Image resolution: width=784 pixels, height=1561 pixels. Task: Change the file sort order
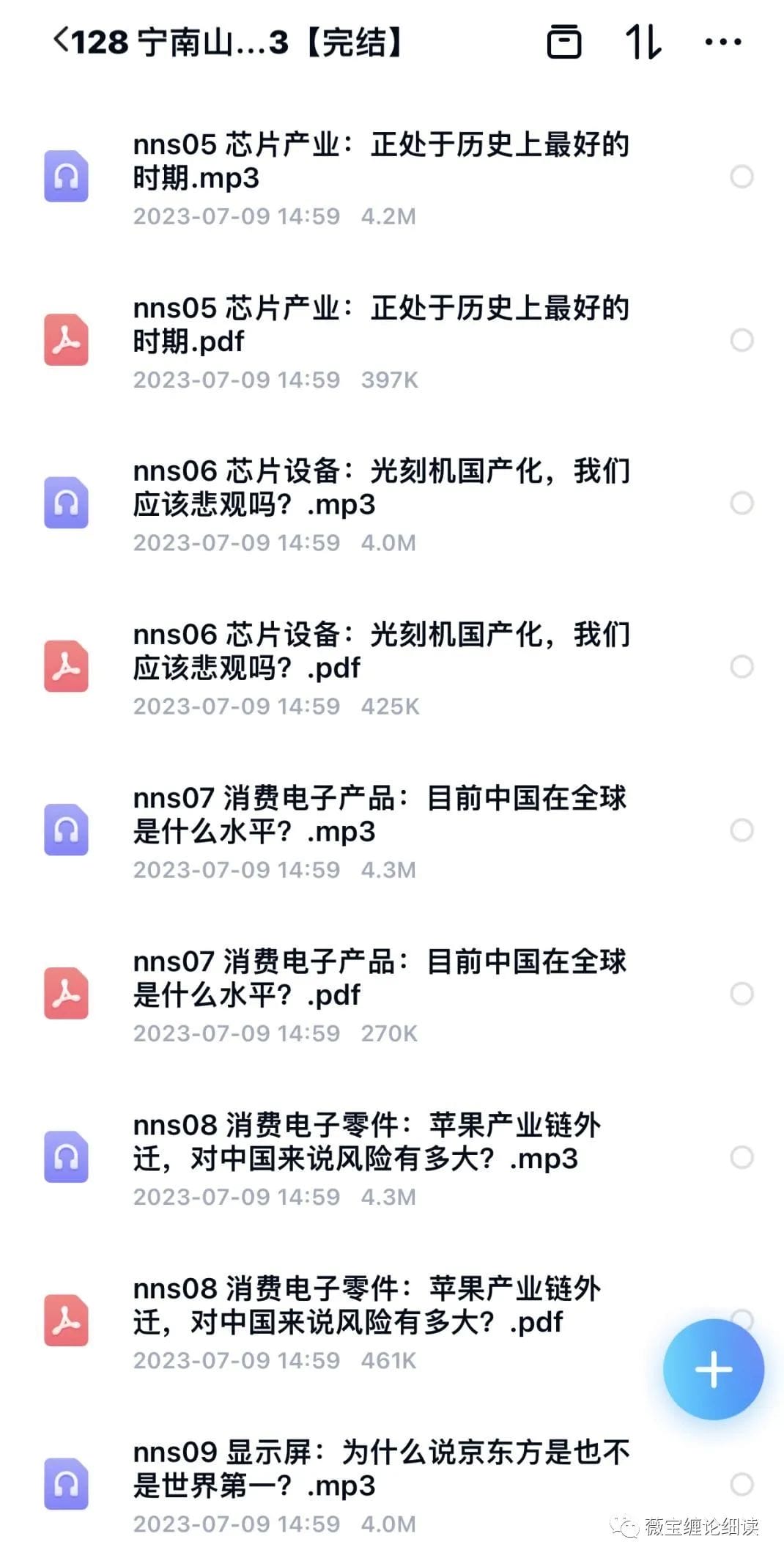tap(643, 41)
